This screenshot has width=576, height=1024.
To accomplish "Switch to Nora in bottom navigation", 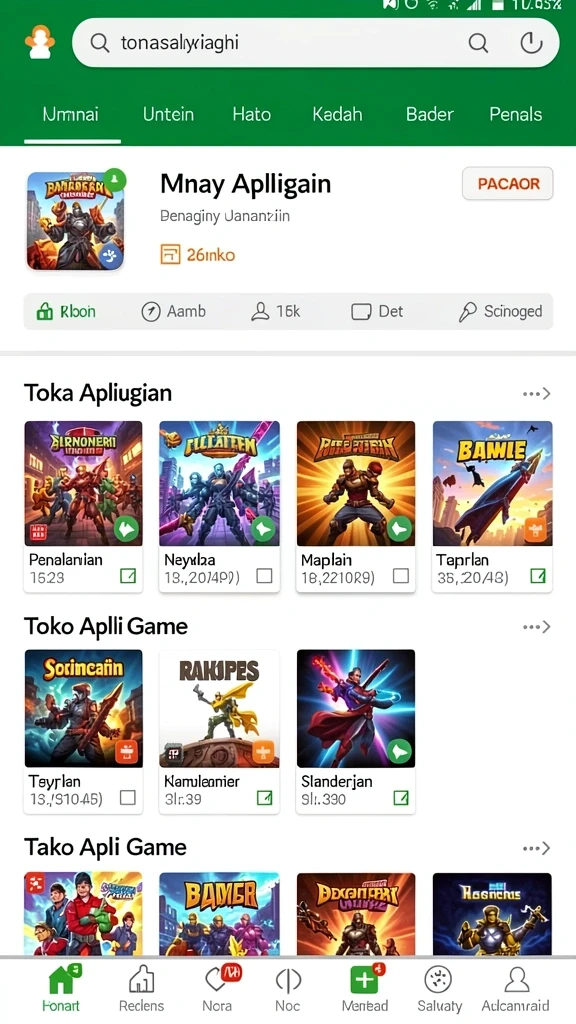I will click(218, 988).
